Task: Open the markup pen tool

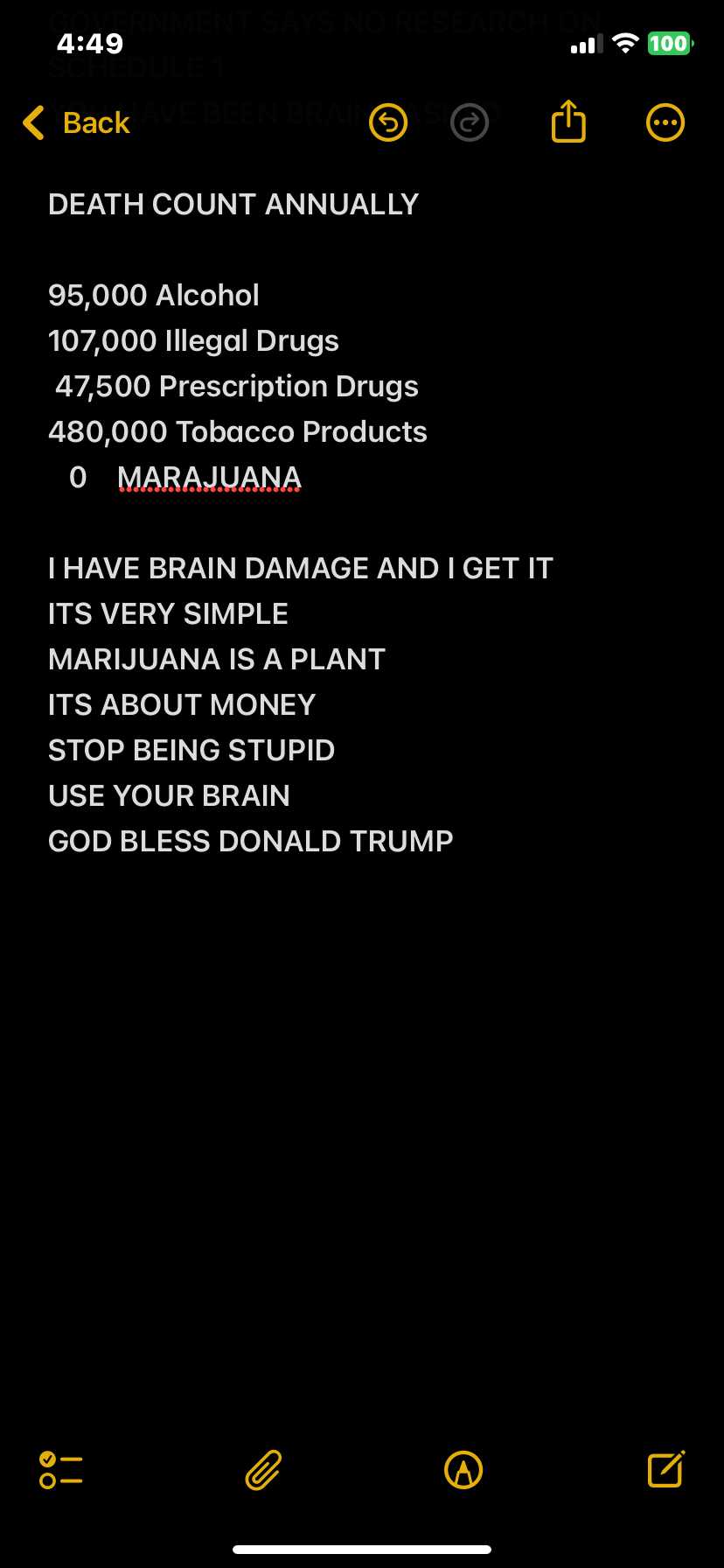Action: coord(463,1470)
